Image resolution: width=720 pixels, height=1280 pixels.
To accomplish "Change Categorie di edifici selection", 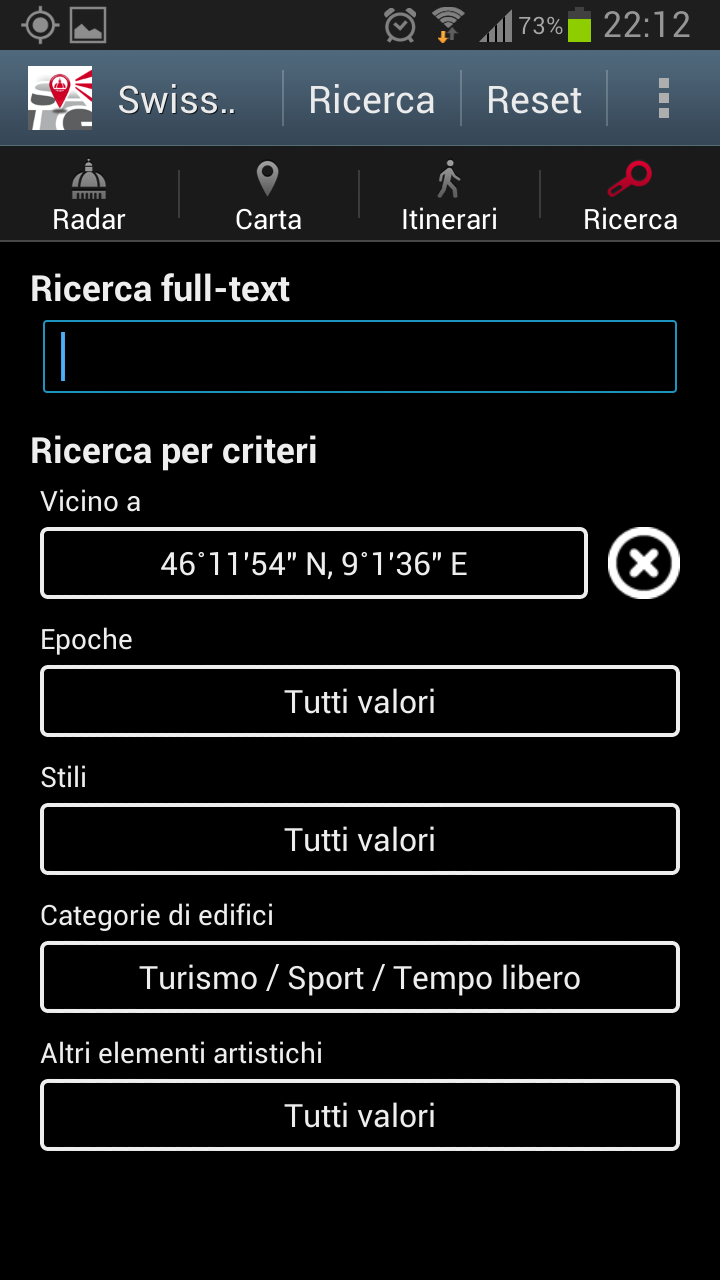I will click(x=360, y=977).
